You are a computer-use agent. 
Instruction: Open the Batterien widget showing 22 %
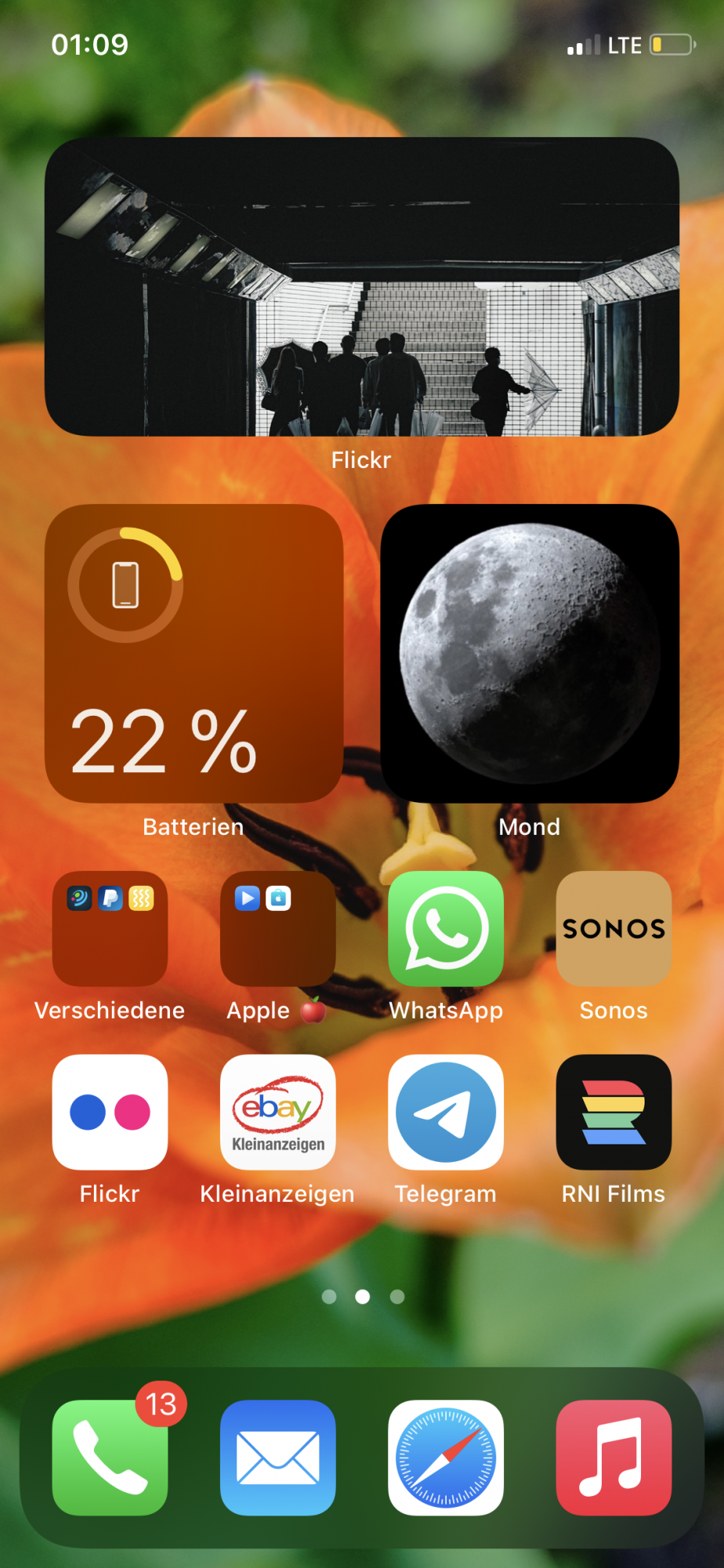(x=194, y=653)
